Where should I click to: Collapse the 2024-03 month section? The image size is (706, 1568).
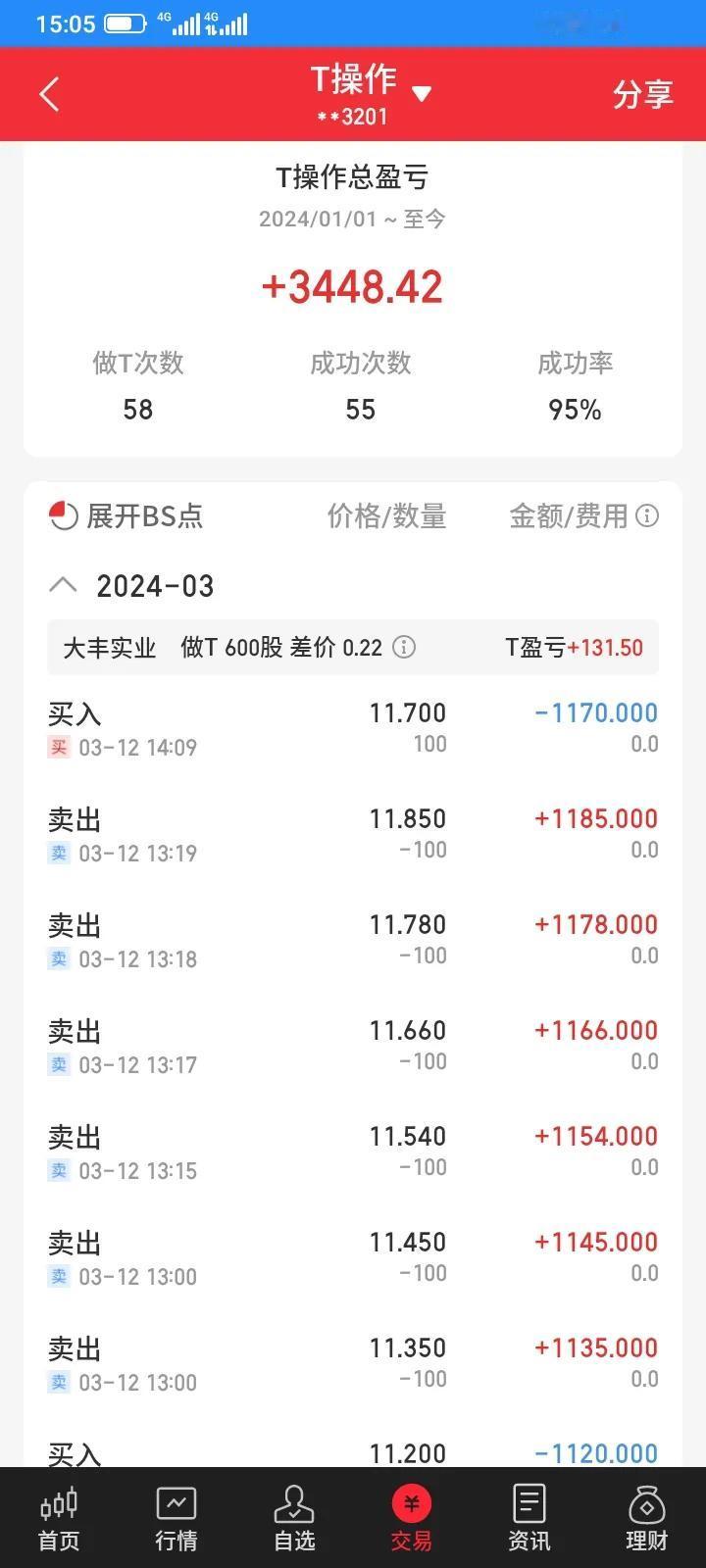(63, 585)
